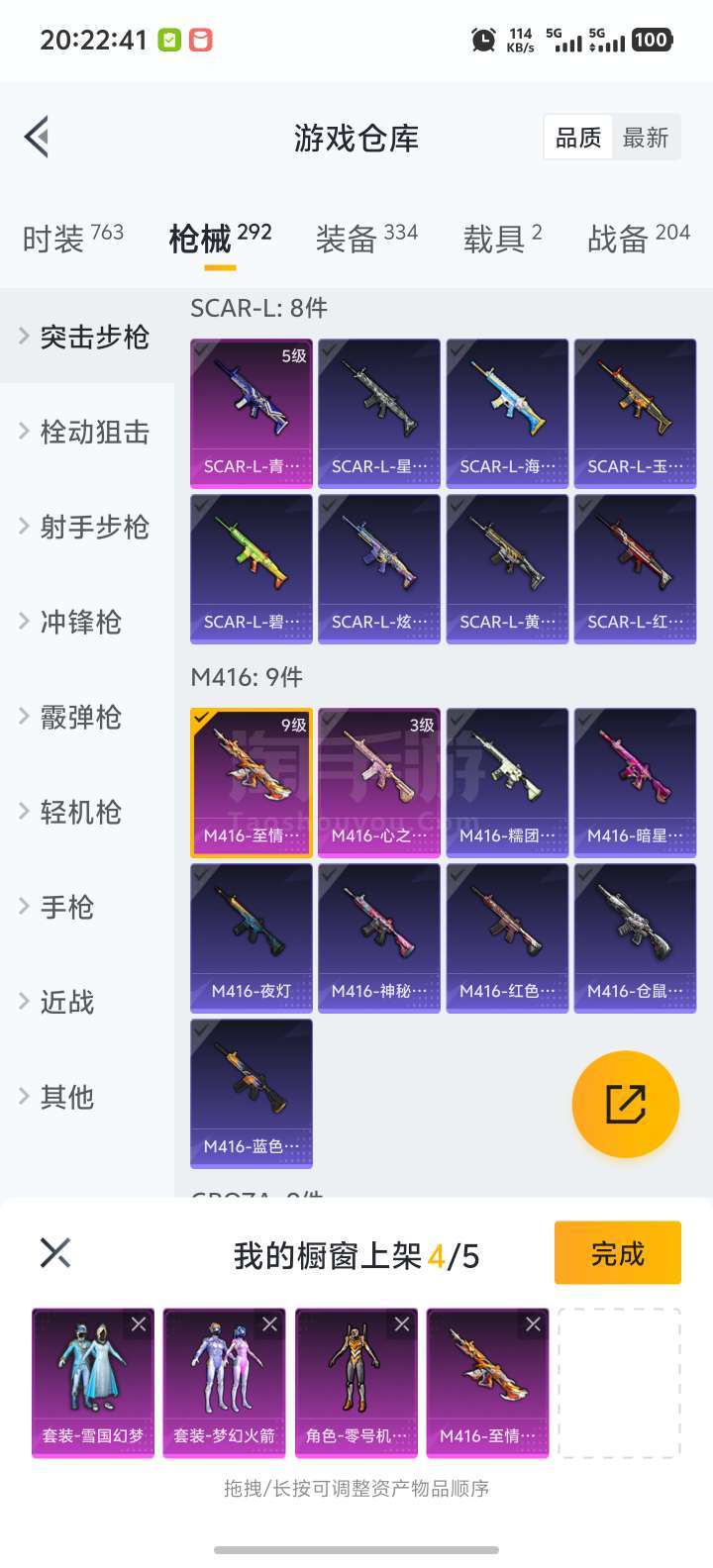Remove 套装-雪国幻梦 from the showcase

tap(139, 1324)
